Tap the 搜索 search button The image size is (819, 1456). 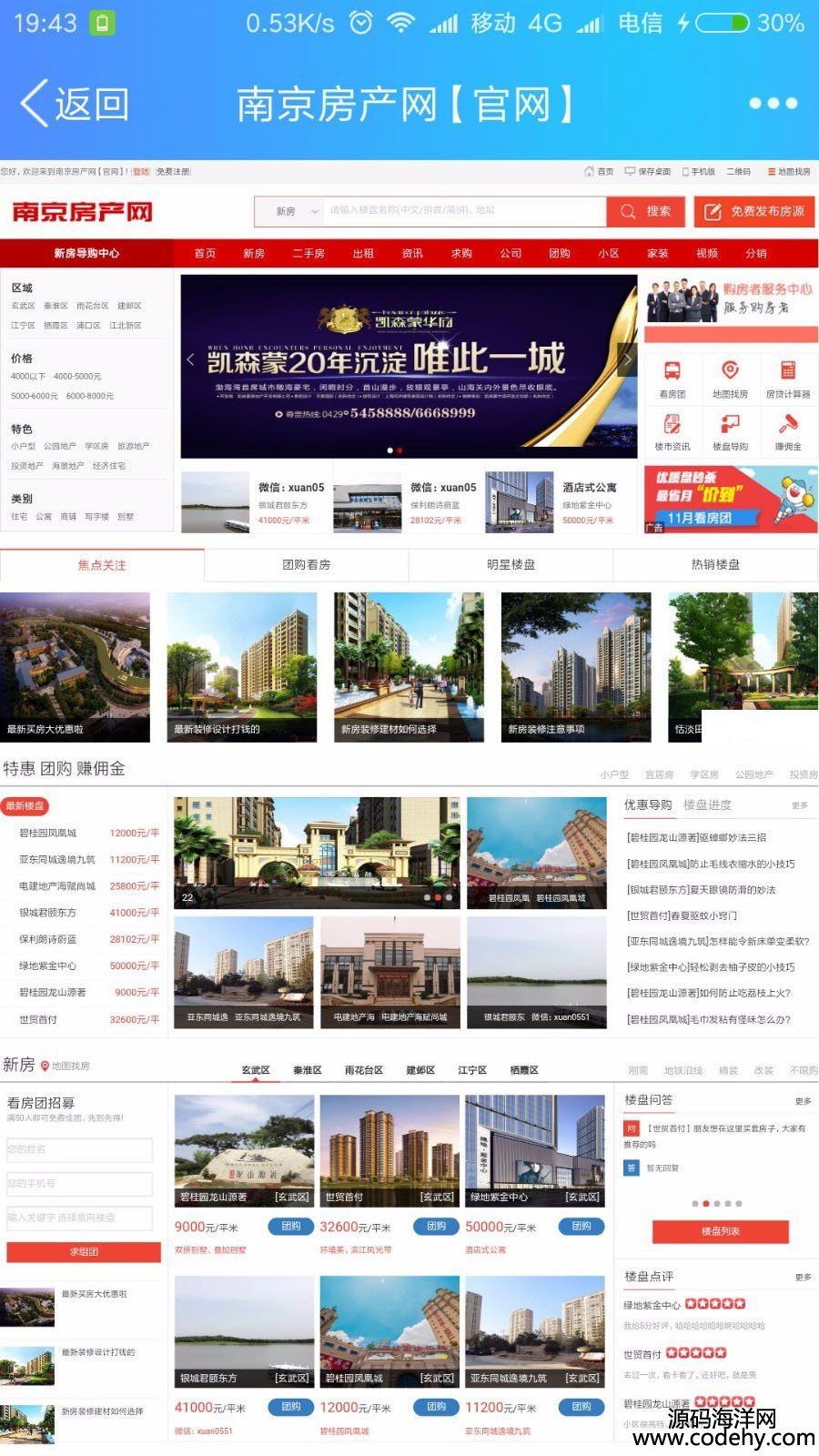coord(646,211)
